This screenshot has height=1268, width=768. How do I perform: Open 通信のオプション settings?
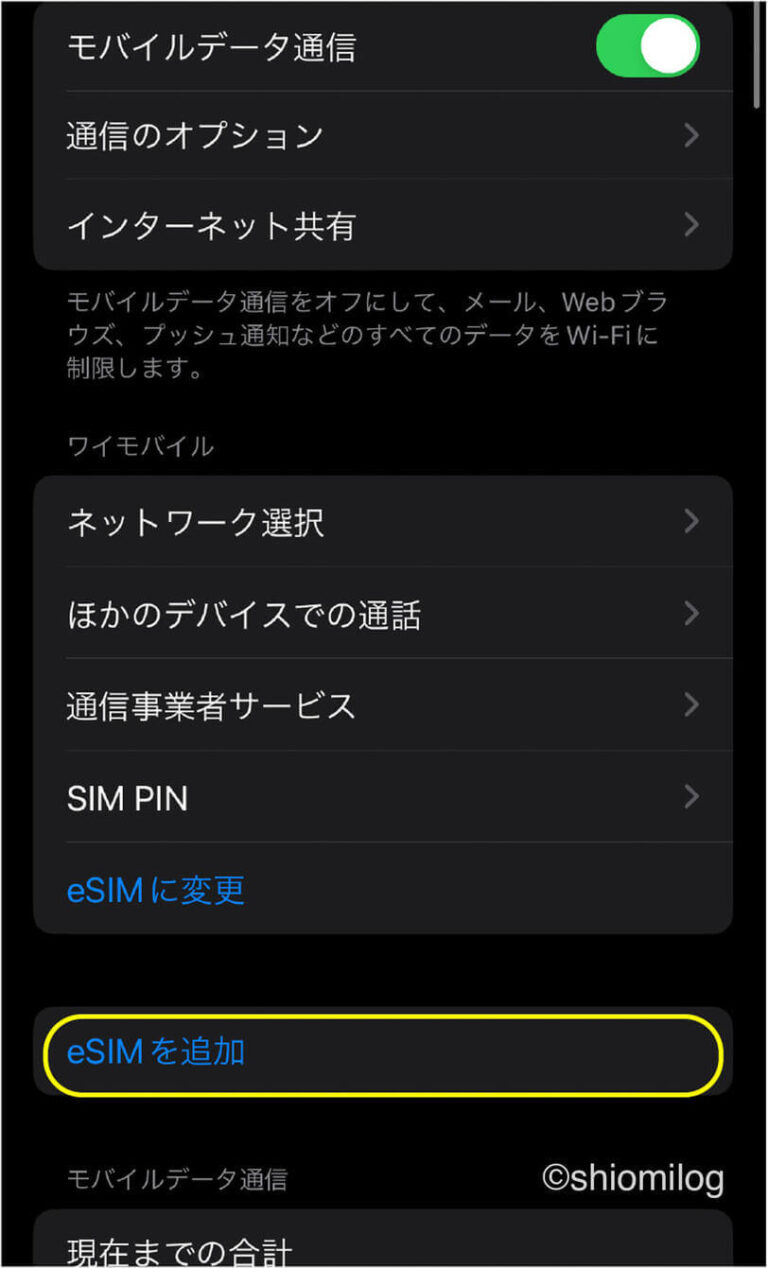pos(383,136)
